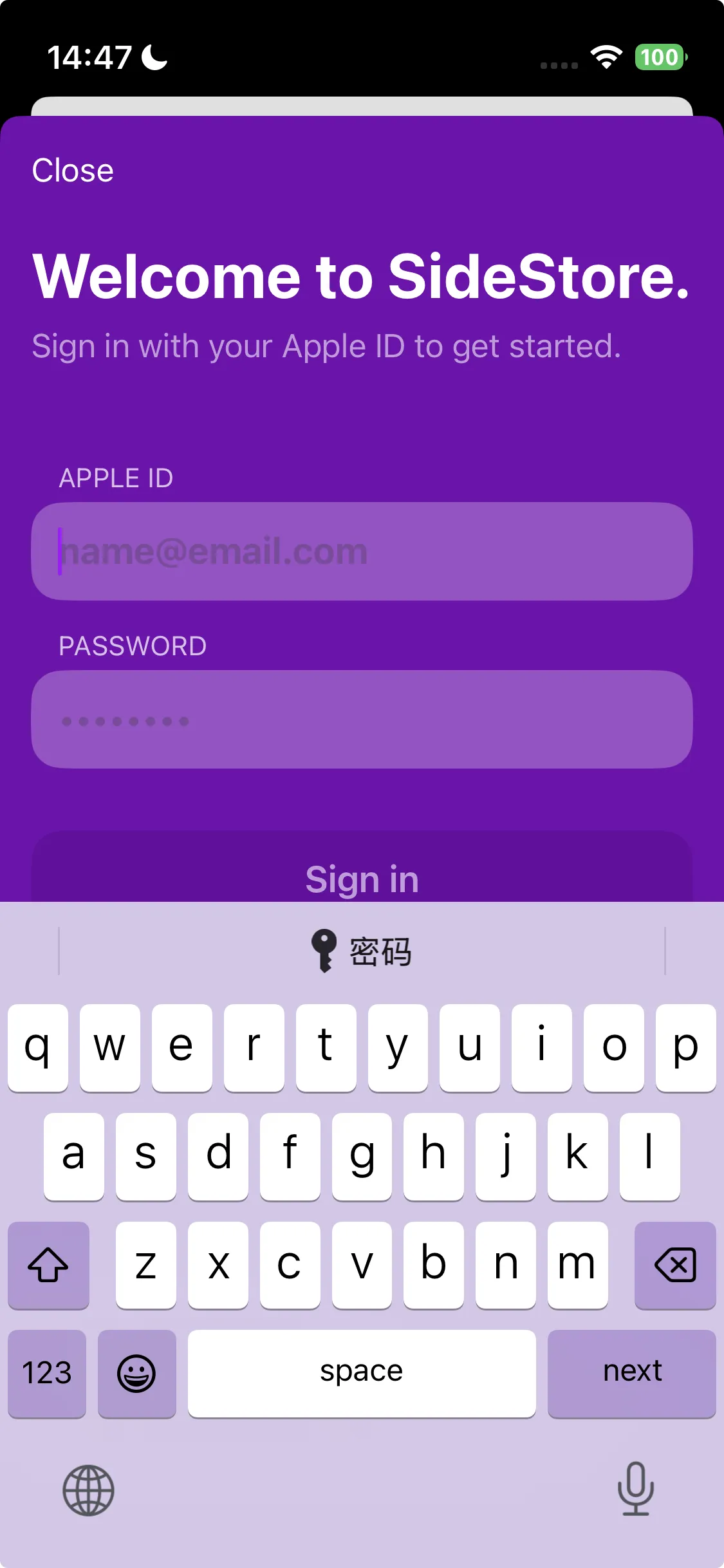Start dictation with the microphone icon
This screenshot has width=724, height=1568.
[x=636, y=1488]
